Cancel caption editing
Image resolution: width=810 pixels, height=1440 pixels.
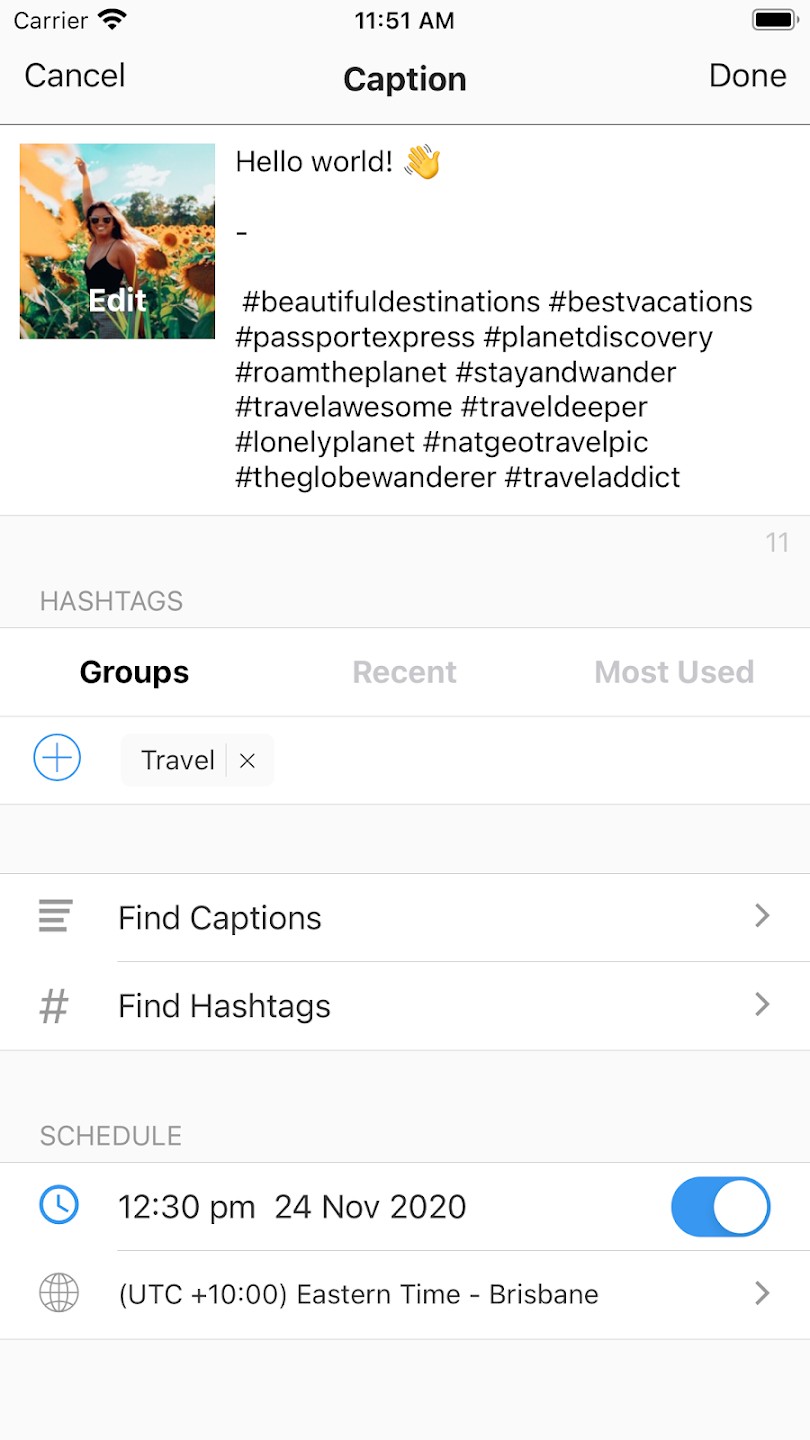pyautogui.click(x=75, y=76)
